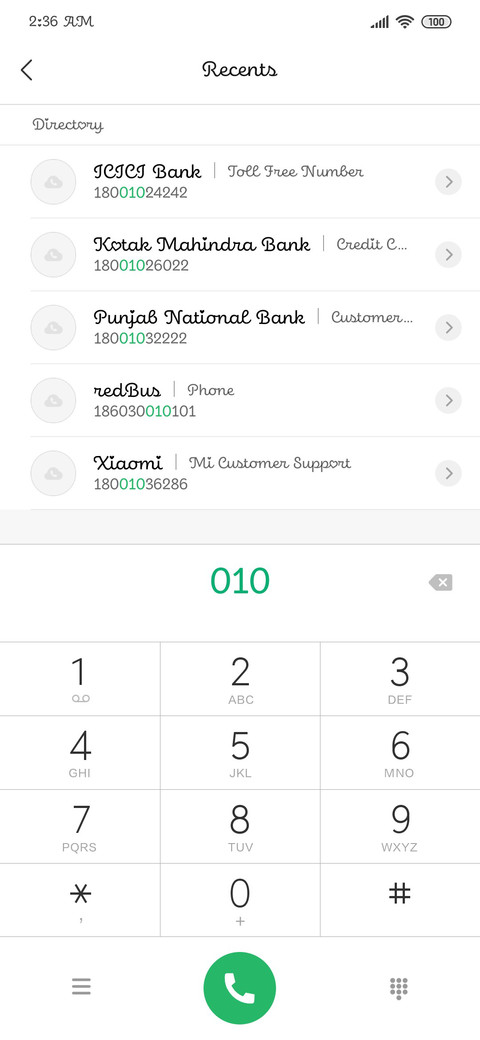Place call with green call button
The image size is (480, 1040).
240,988
